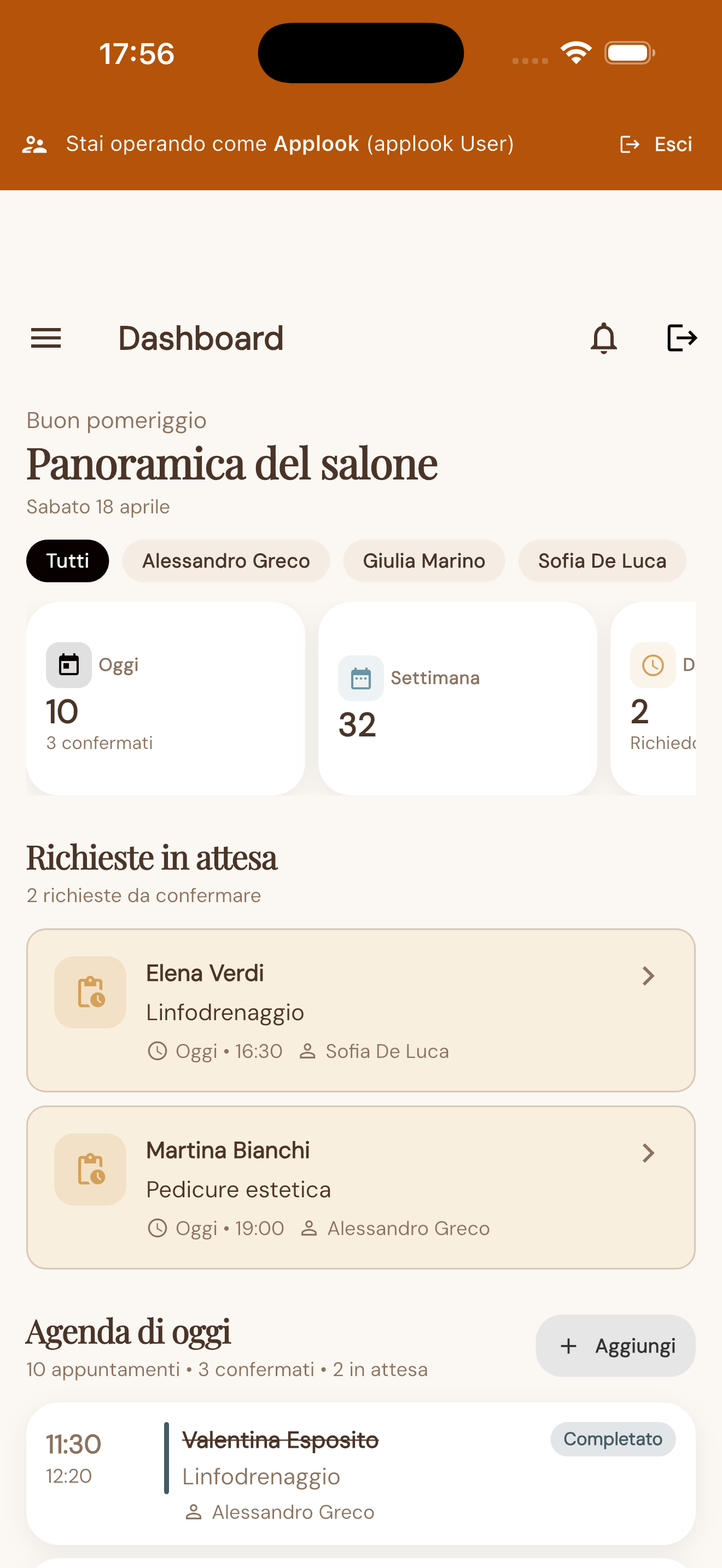The width and height of the screenshot is (722, 1568).
Task: Open the notifications bell
Action: point(603,338)
